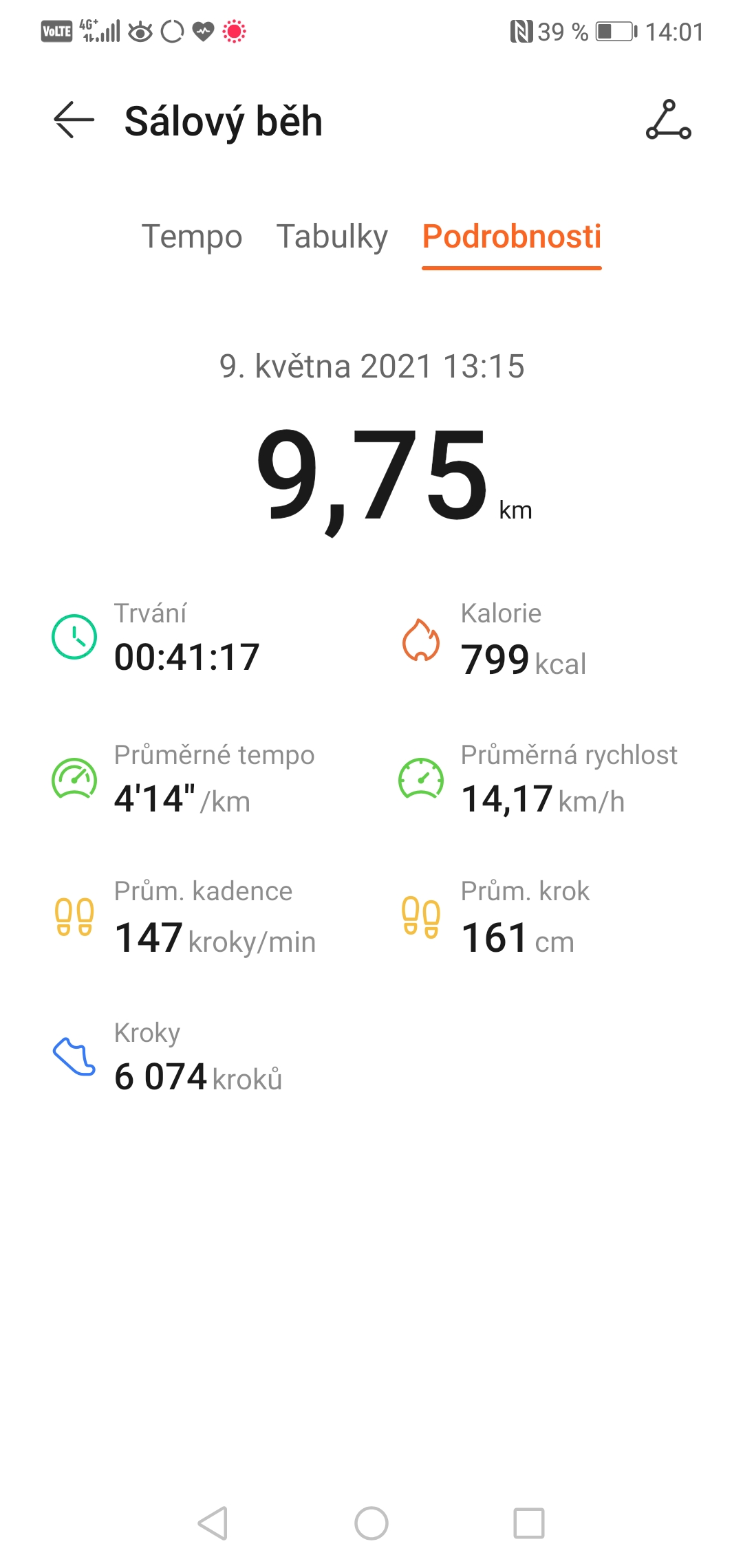Switch to the Tabulky tab
This screenshot has height=1568, width=743.
point(332,237)
